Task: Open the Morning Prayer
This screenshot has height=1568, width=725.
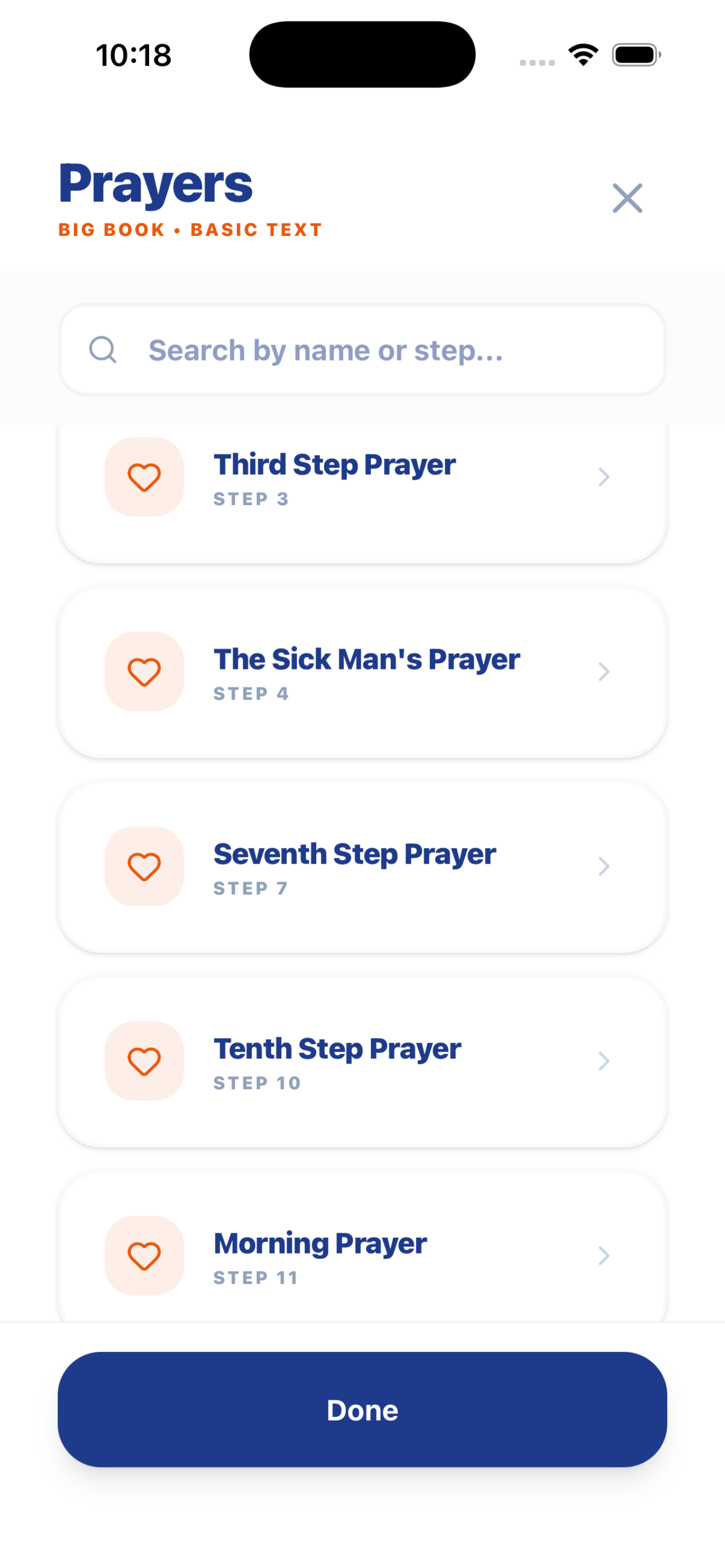Action: click(362, 1247)
